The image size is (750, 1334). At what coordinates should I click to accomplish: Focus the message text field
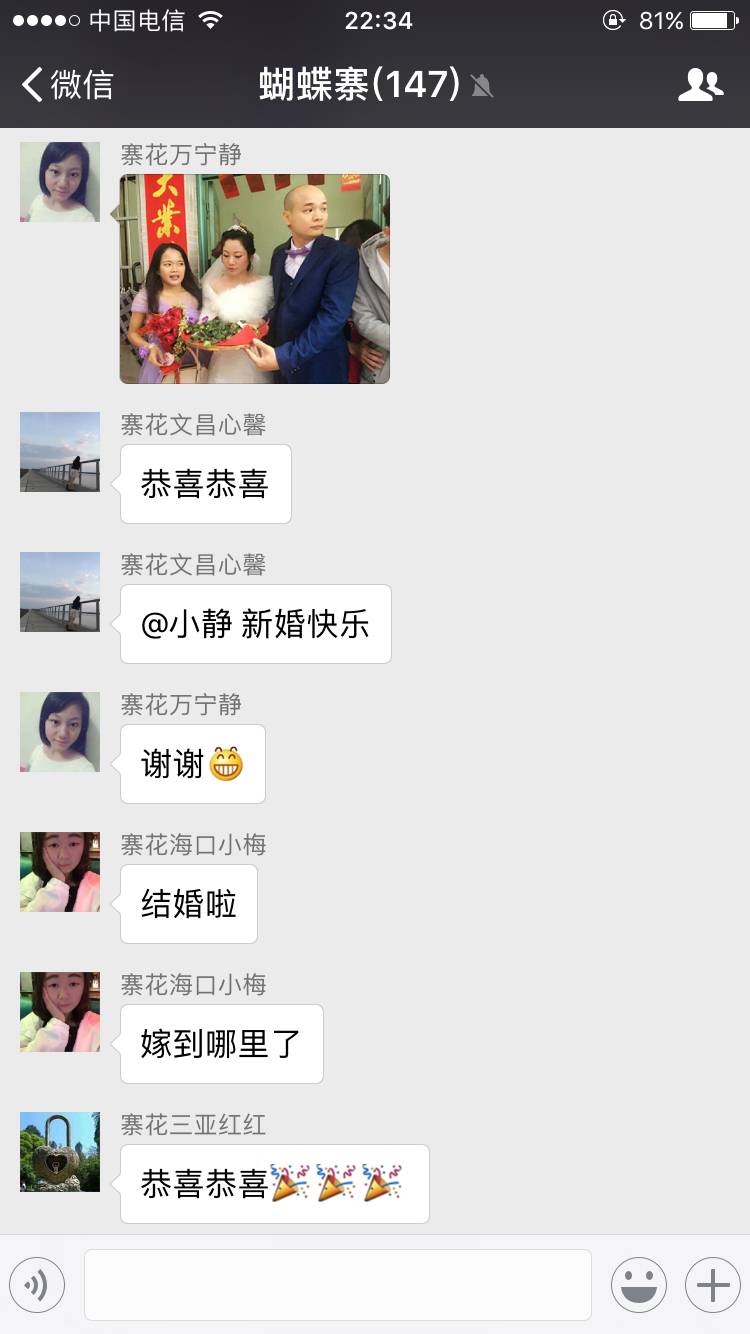click(338, 1285)
